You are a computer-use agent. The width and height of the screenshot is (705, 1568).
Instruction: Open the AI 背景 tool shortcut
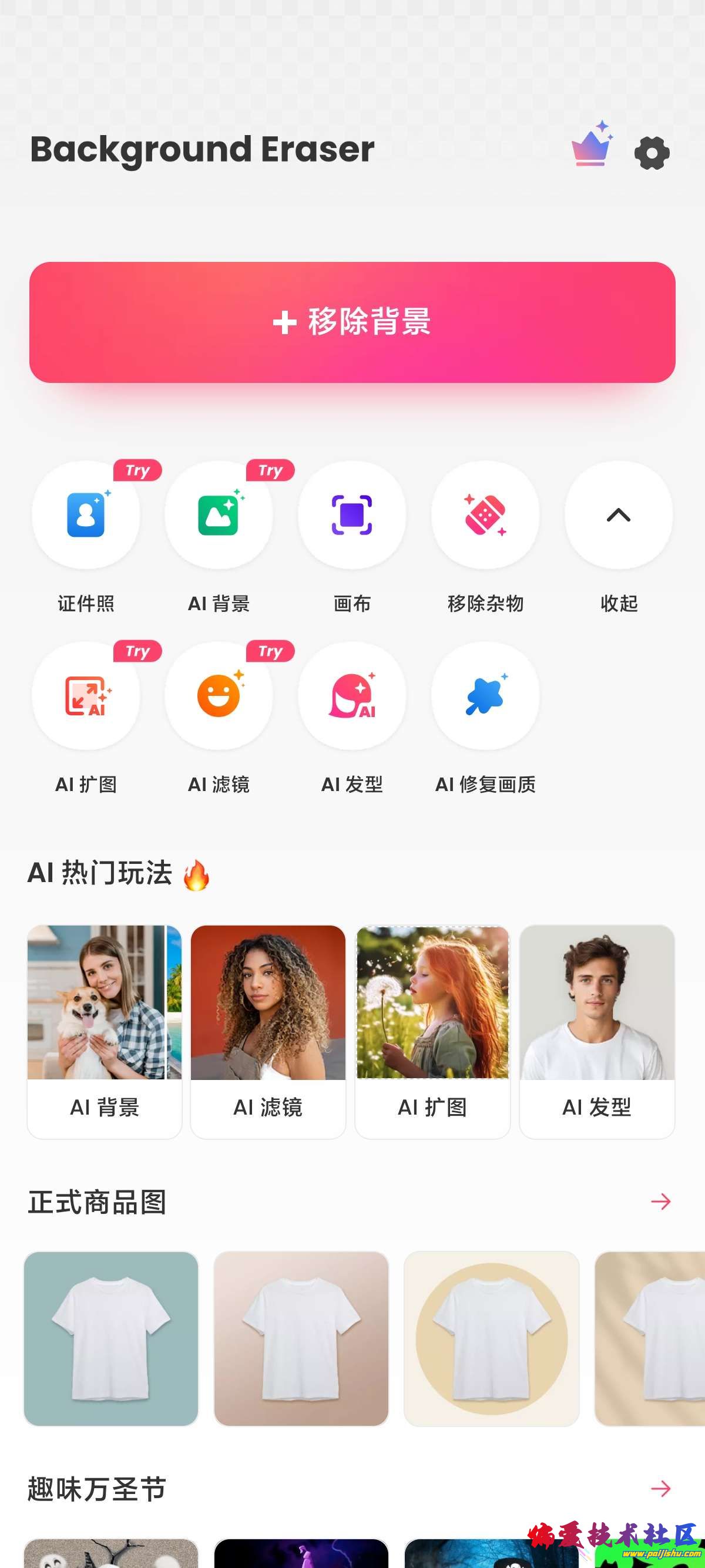point(219,515)
